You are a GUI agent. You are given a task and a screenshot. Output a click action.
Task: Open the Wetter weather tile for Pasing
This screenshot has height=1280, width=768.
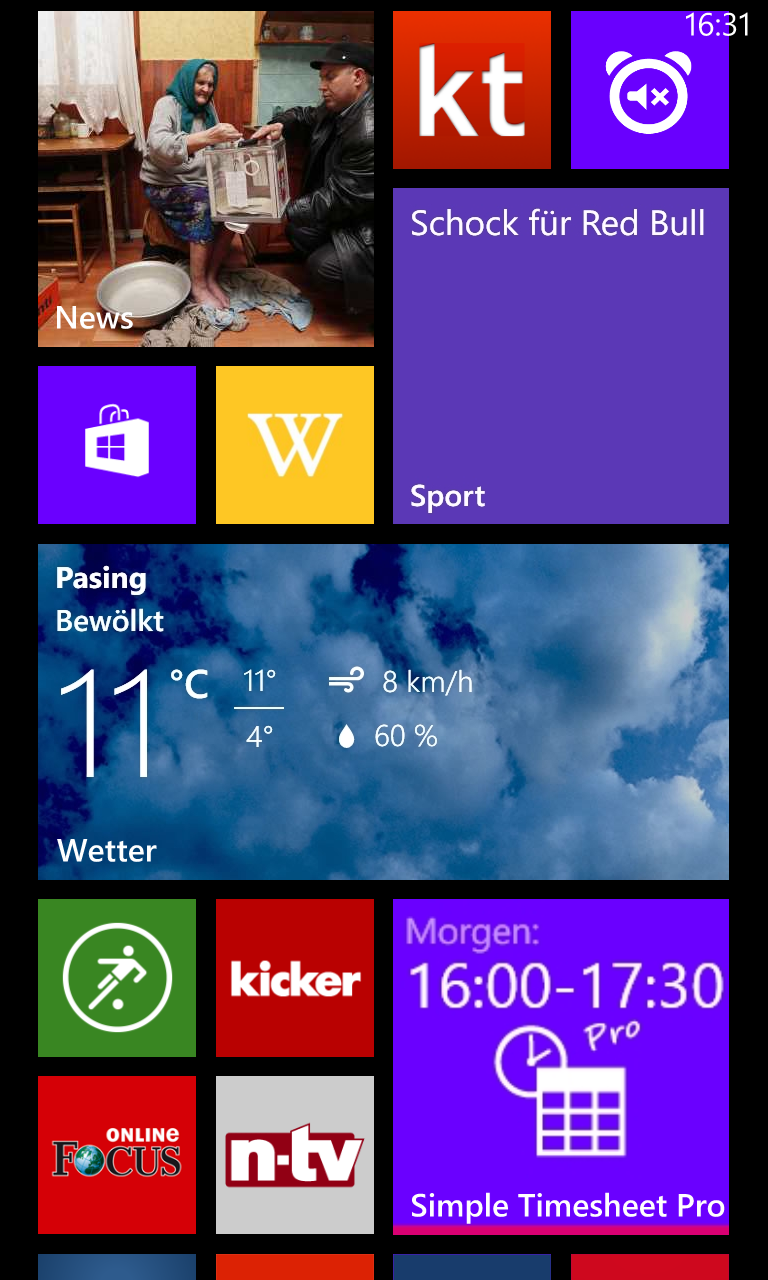click(x=383, y=712)
